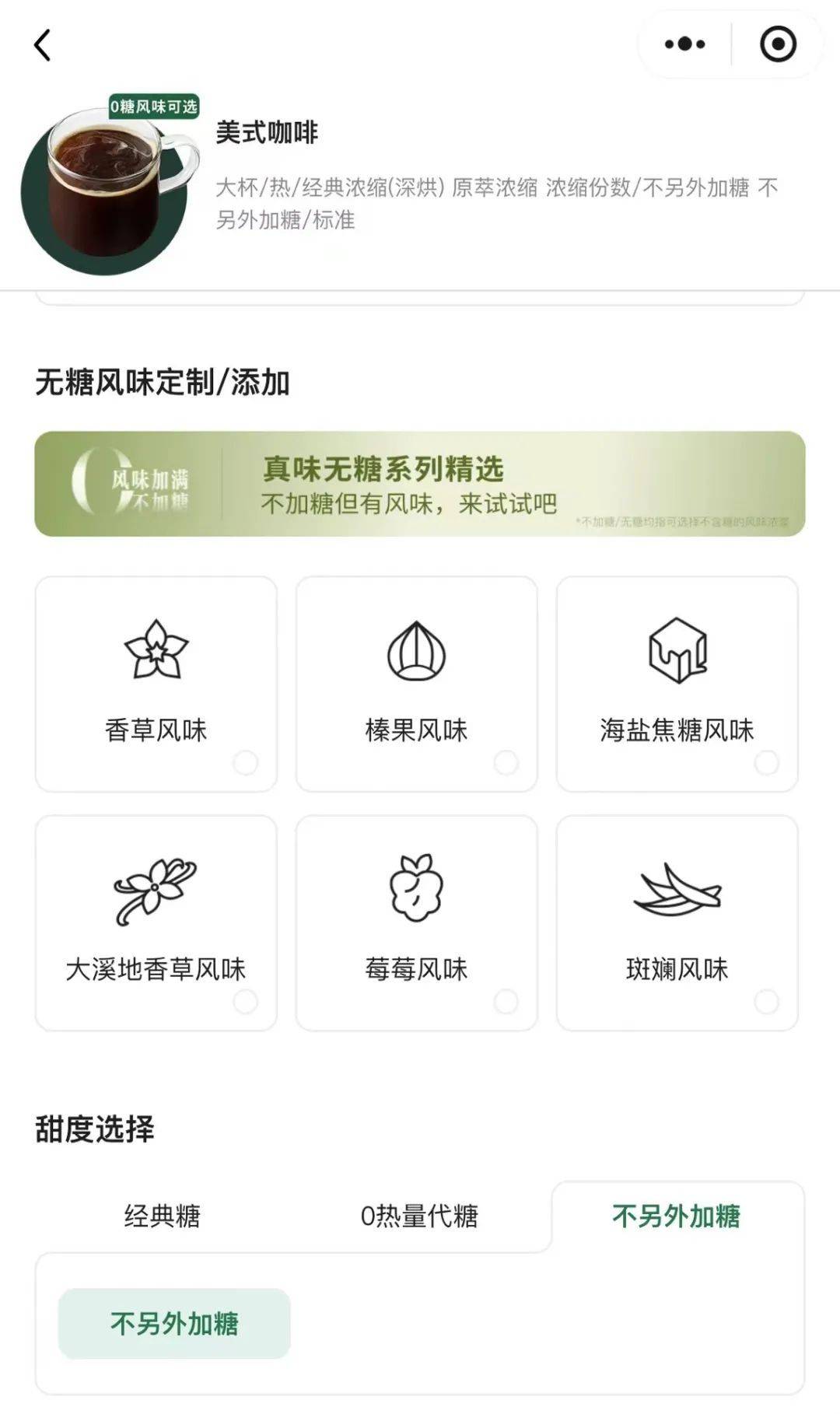The width and height of the screenshot is (840, 1414).
Task: Open the 真味无糖系列精选 banner
Action: [x=419, y=484]
